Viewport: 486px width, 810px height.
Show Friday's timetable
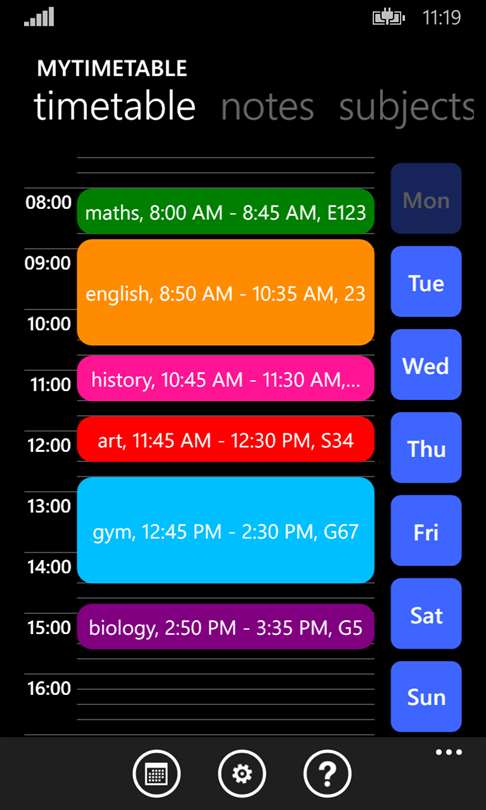point(426,531)
